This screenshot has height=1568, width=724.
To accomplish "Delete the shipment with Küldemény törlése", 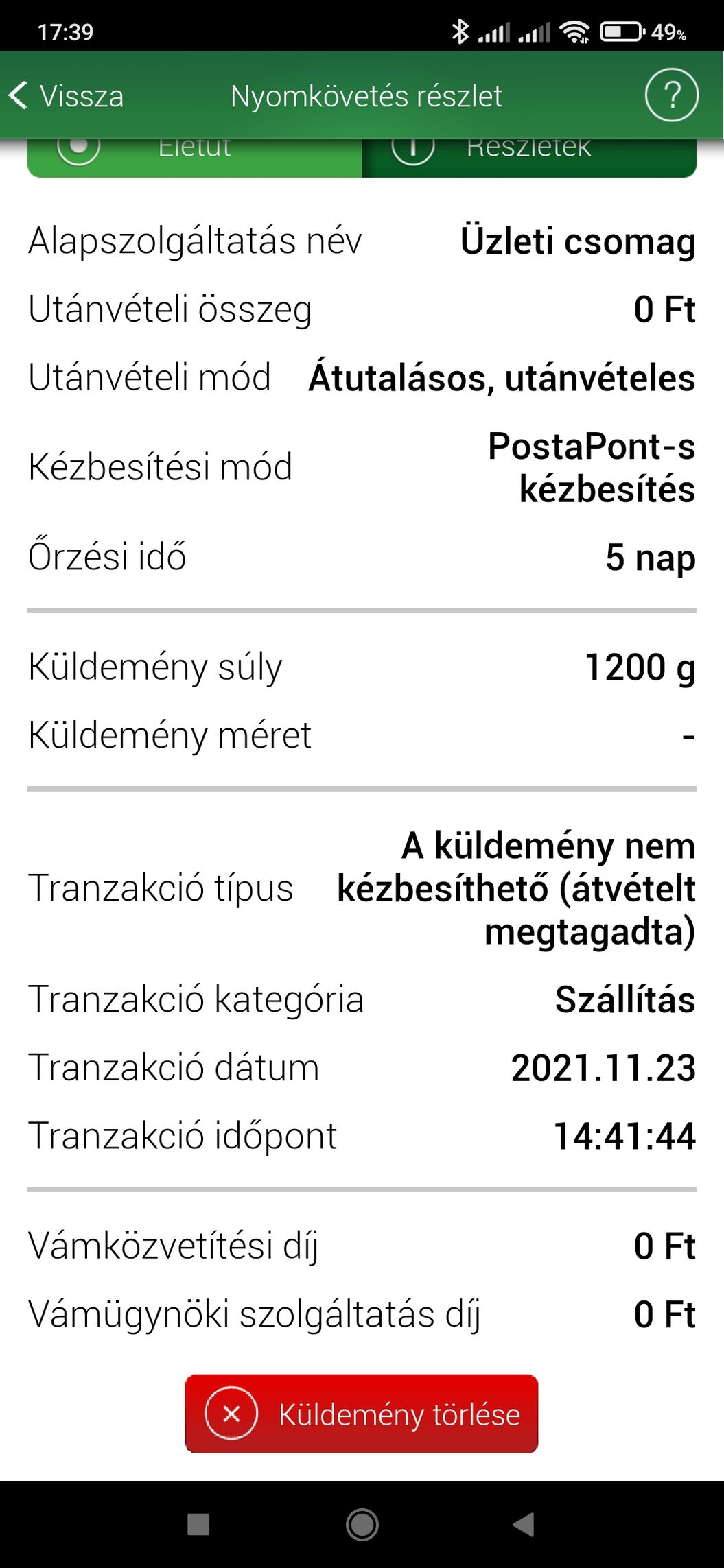I will click(362, 1414).
